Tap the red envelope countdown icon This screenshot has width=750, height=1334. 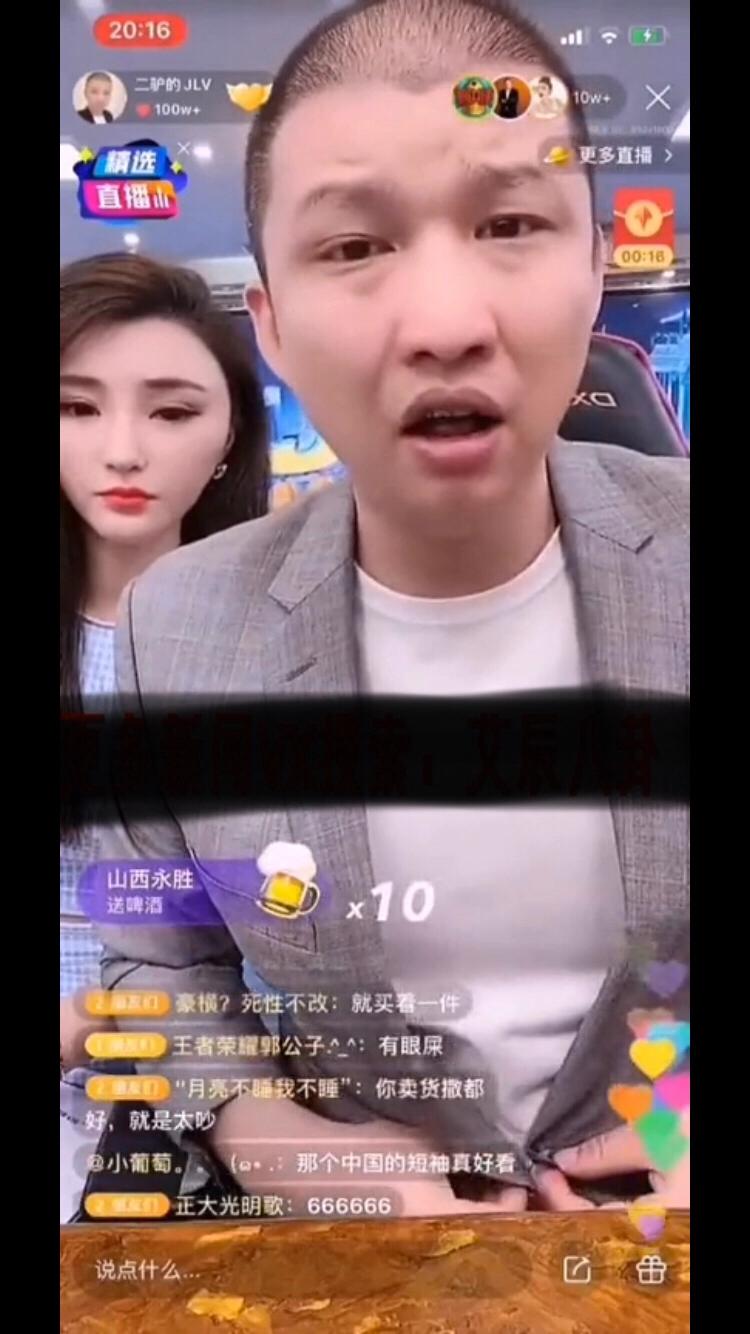(643, 228)
